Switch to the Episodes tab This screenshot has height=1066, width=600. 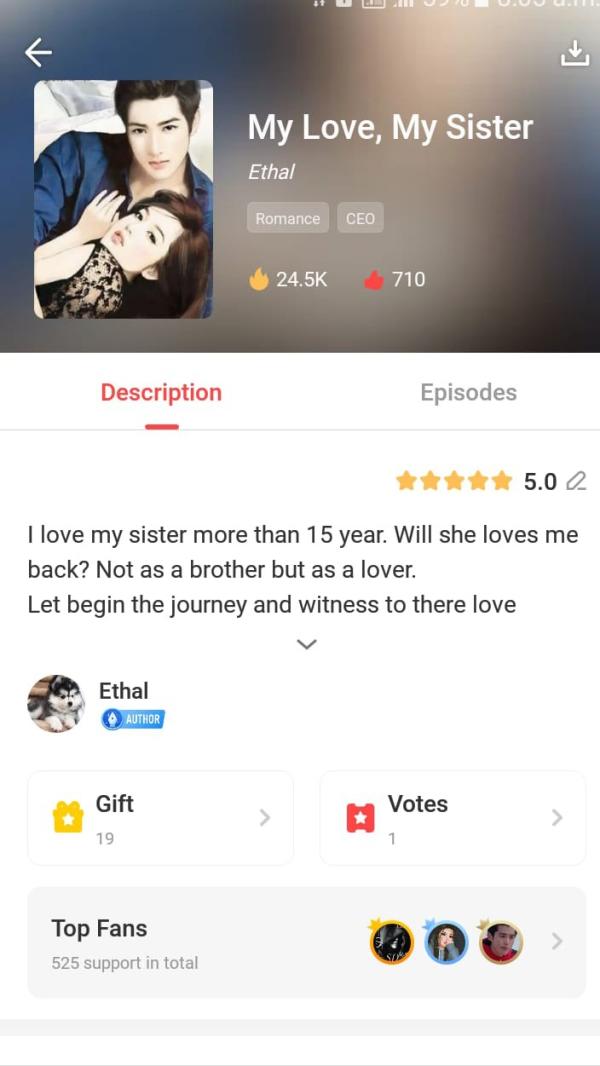(x=468, y=393)
